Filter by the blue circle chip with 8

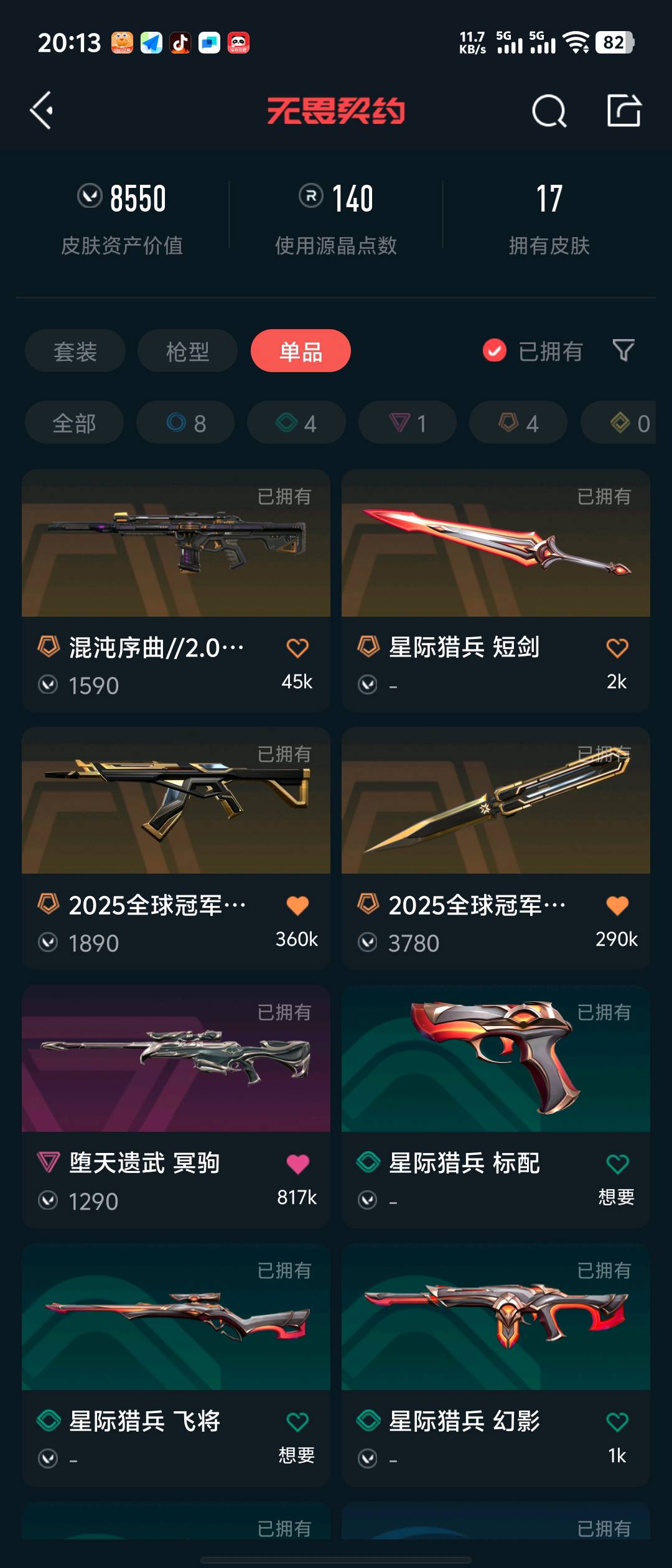(x=185, y=423)
